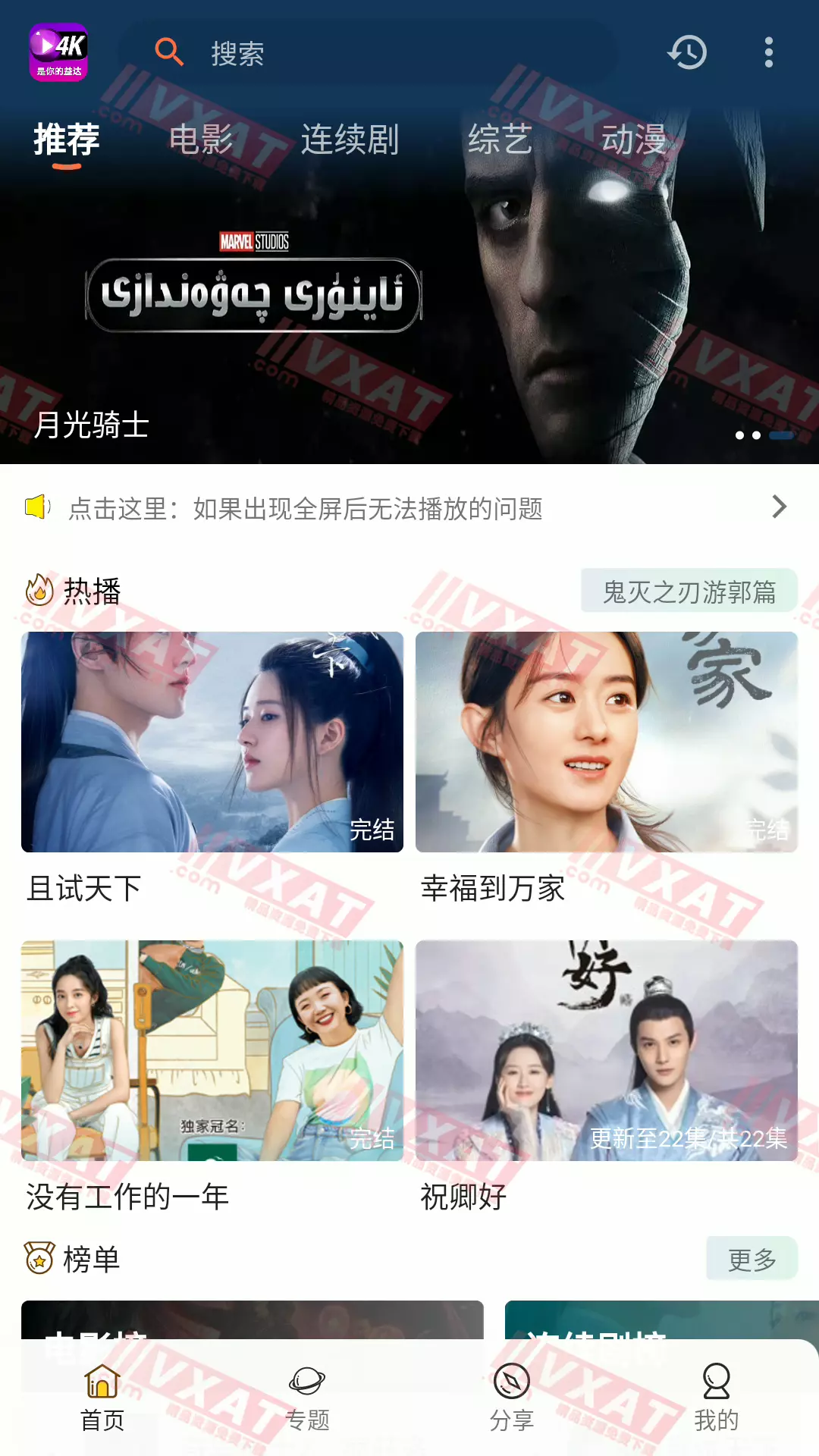819x1456 pixels.
Task: Tap 更多 next to 榜单
Action: (752, 1259)
